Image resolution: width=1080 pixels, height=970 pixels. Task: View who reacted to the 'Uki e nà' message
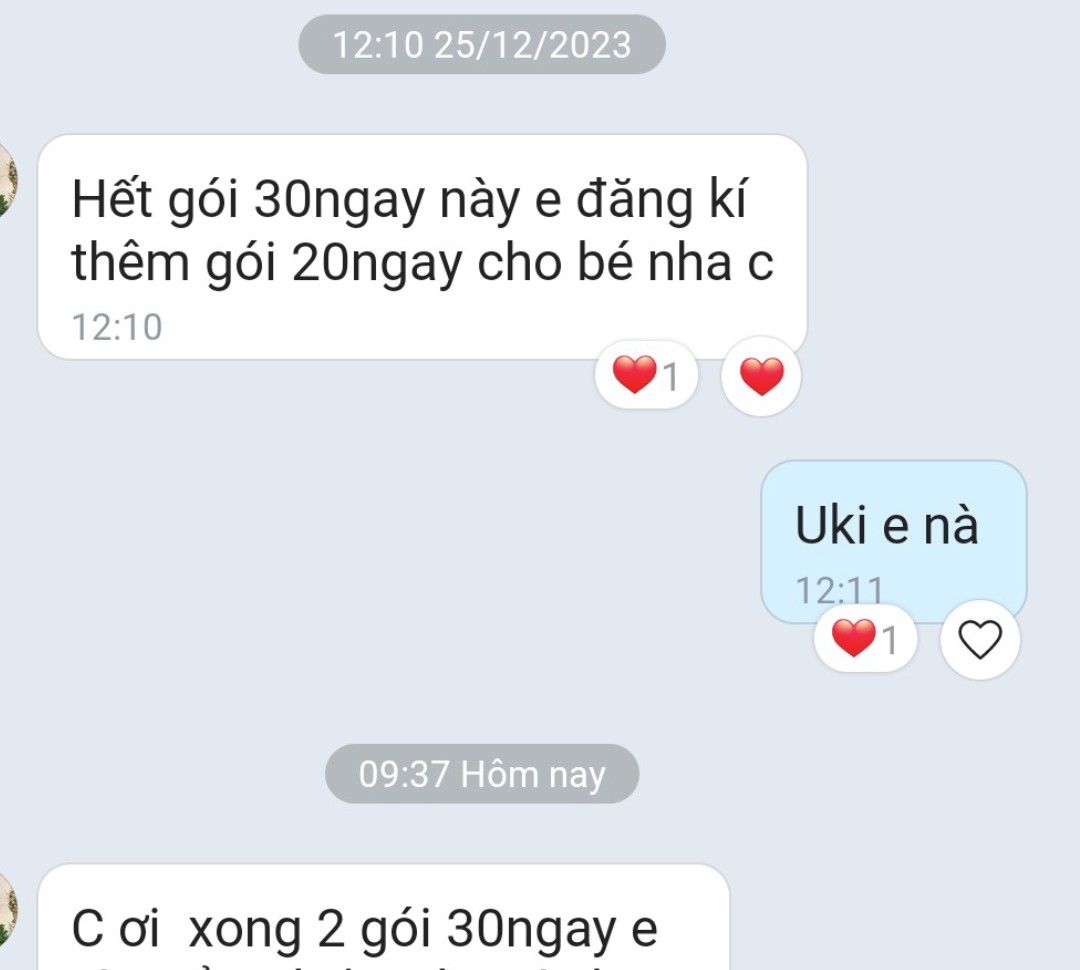coord(865,640)
